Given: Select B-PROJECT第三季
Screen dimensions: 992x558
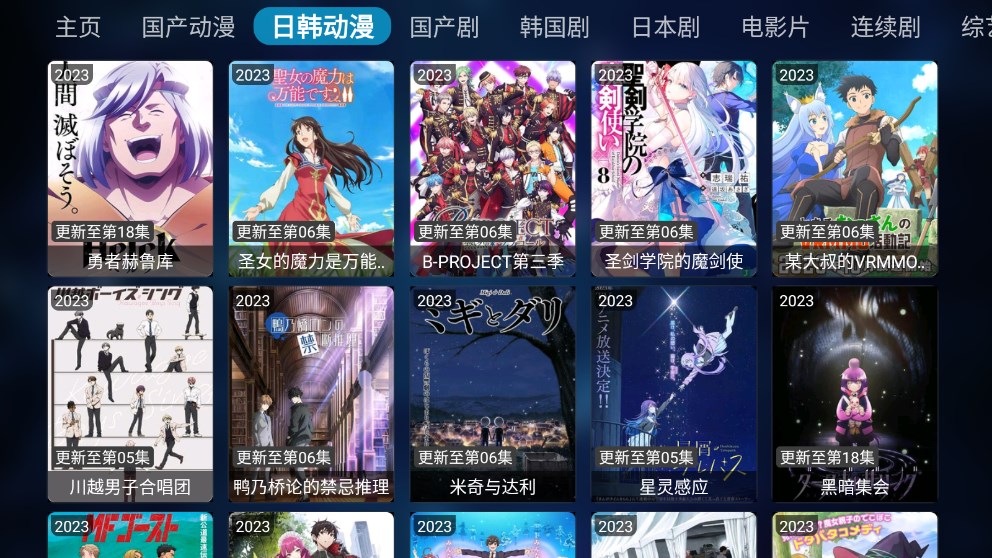Looking at the screenshot, I should coord(492,168).
